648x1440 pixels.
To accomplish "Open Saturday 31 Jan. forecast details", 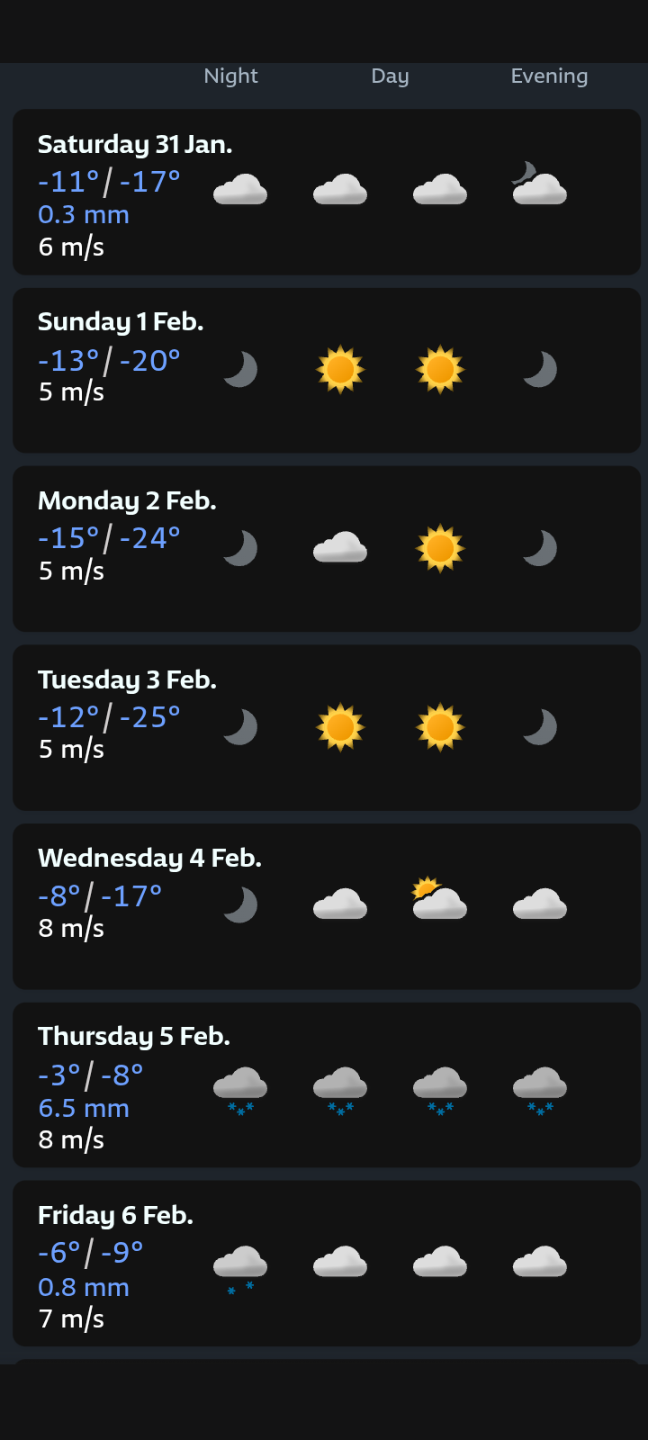I will [x=326, y=192].
